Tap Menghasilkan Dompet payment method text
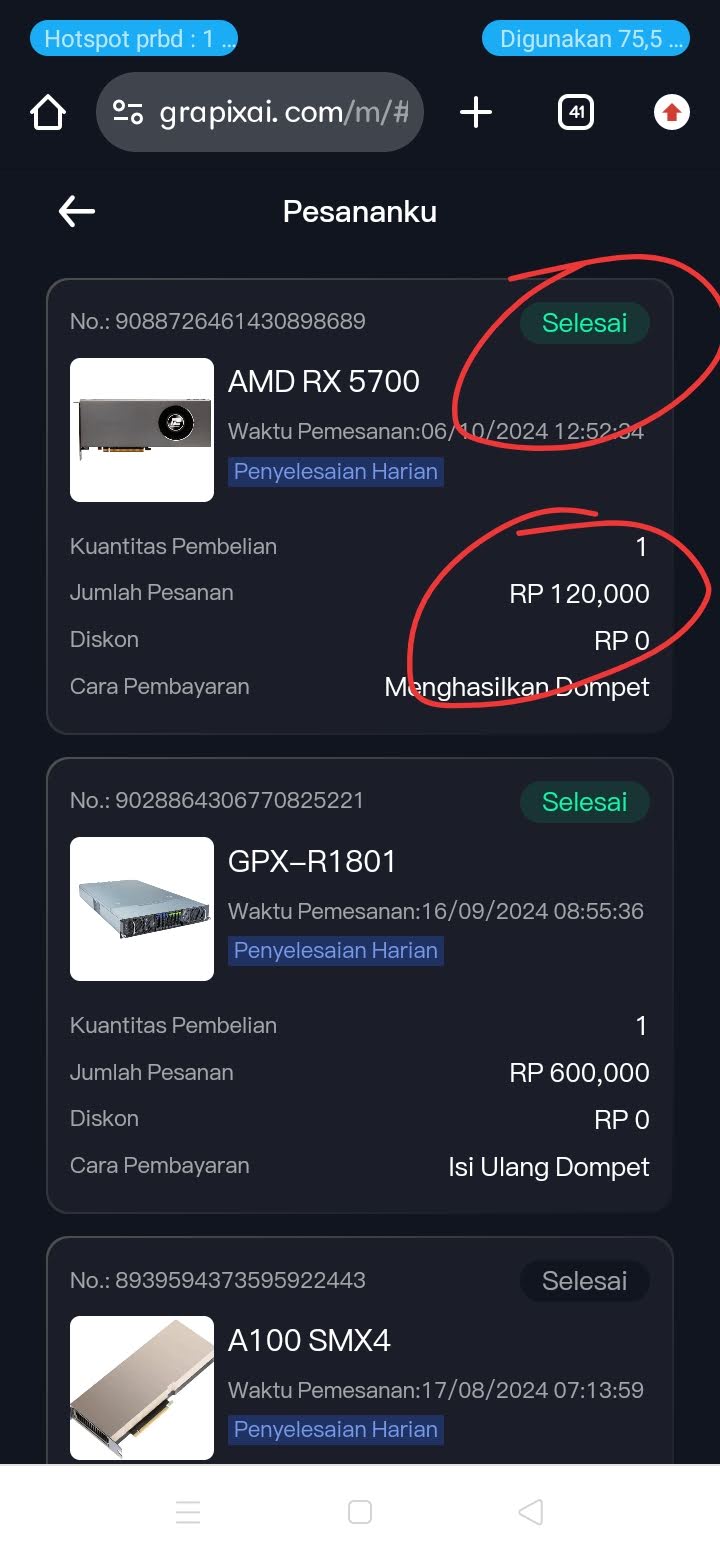This screenshot has height=1560, width=720. click(516, 687)
